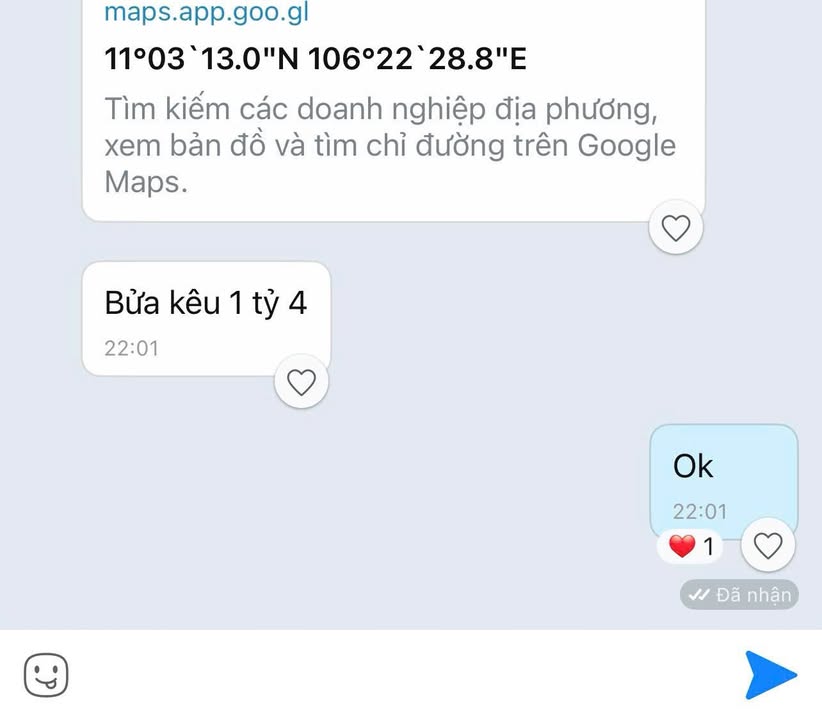Image resolution: width=822 pixels, height=720 pixels.
Task: Open the maps.app.goo.gl link preview
Action: click(390, 100)
